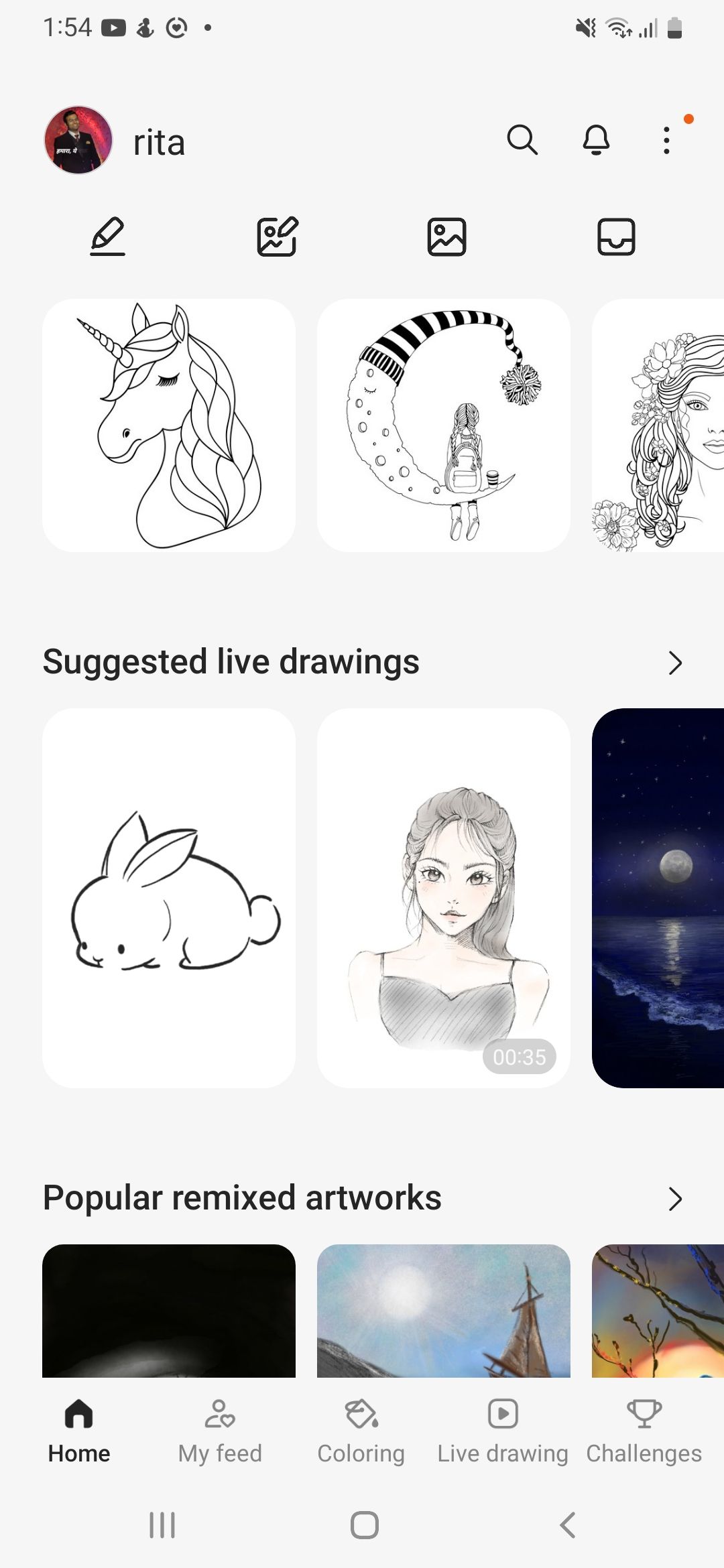Select the pen drawing tool
Viewport: 724px width, 1568px height.
click(107, 237)
